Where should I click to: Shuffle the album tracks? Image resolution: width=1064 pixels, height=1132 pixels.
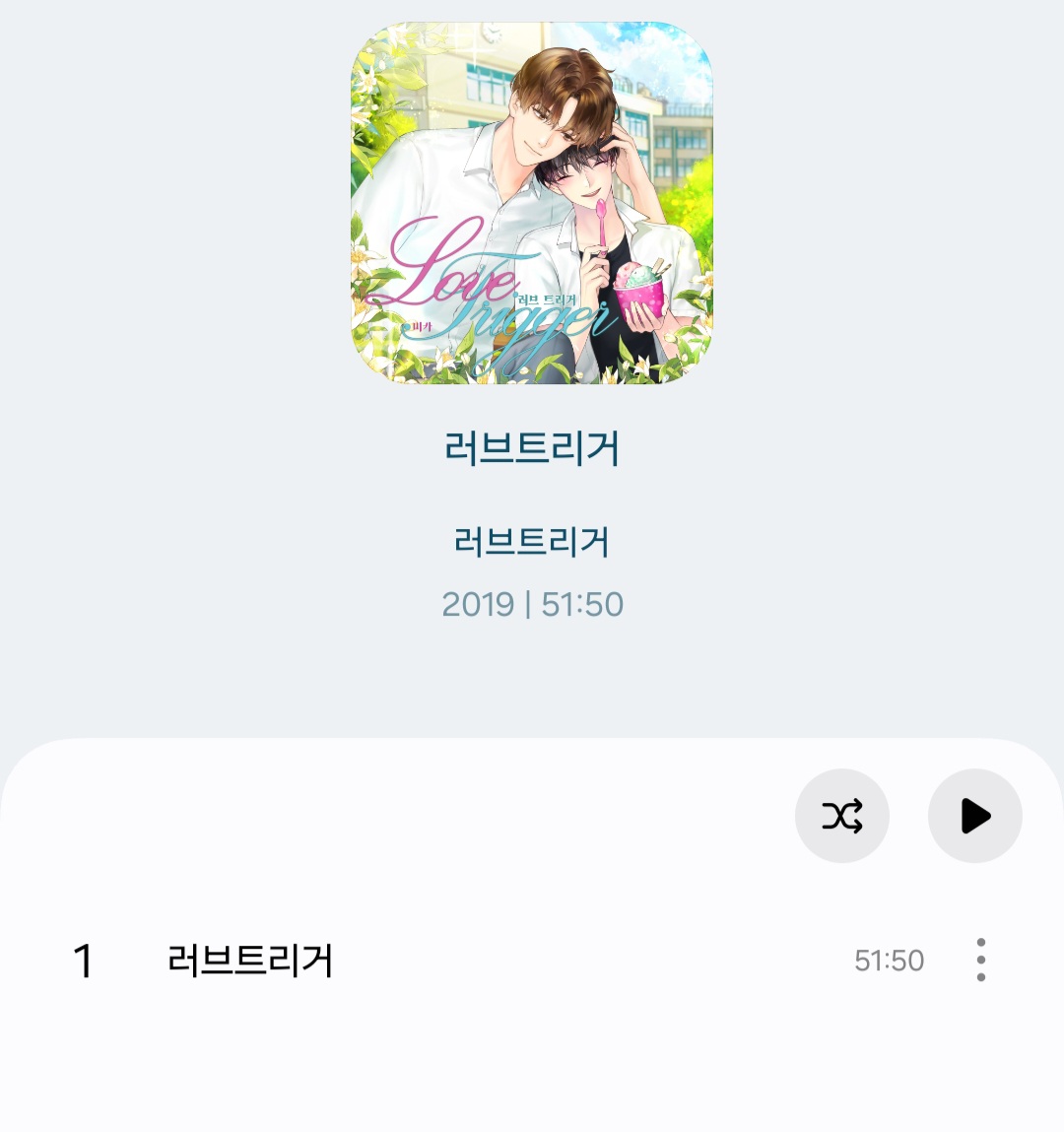point(841,816)
